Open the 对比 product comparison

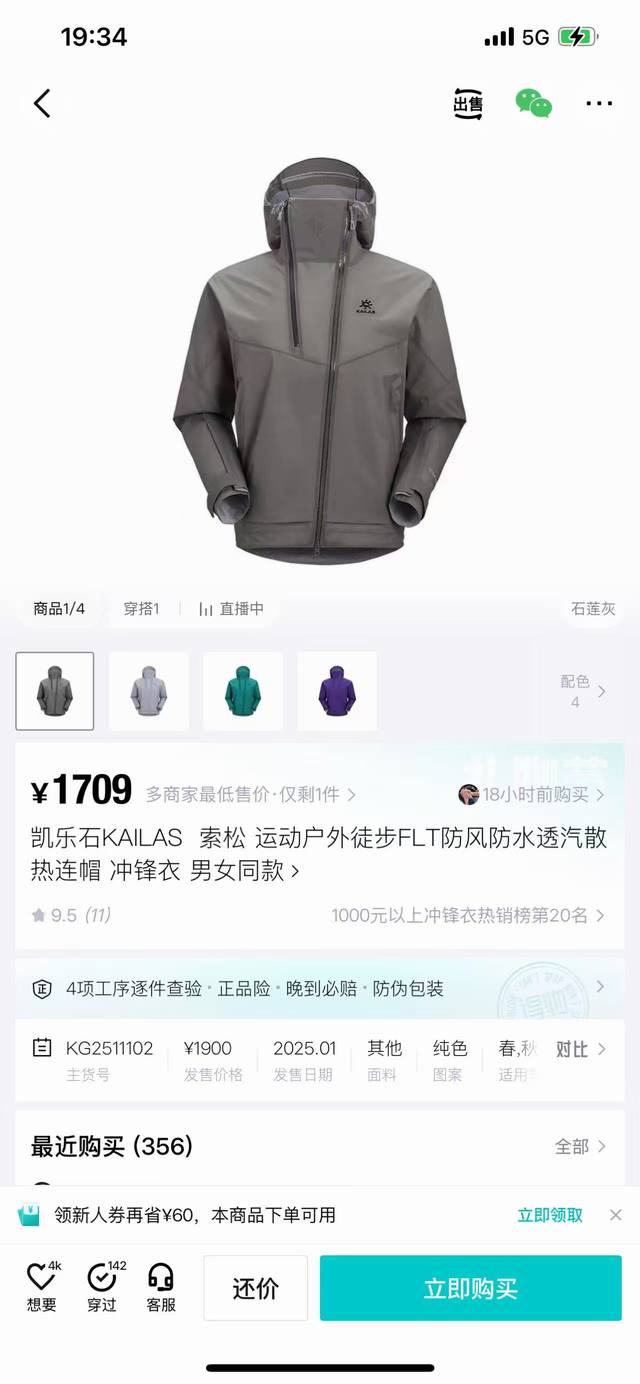pyautogui.click(x=580, y=1049)
